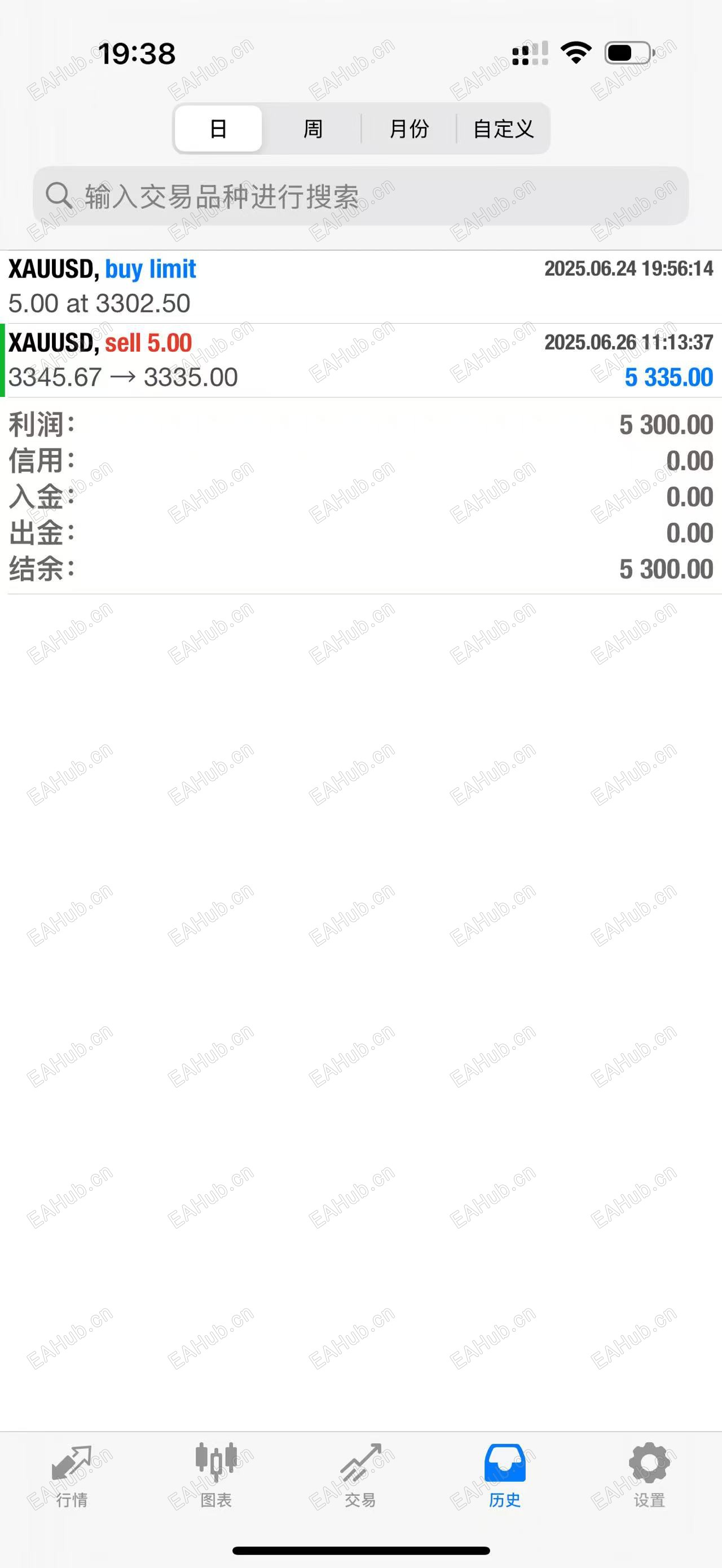This screenshot has height=1568, width=722.
Task: Select the 日 period toggle
Action: 218,129
